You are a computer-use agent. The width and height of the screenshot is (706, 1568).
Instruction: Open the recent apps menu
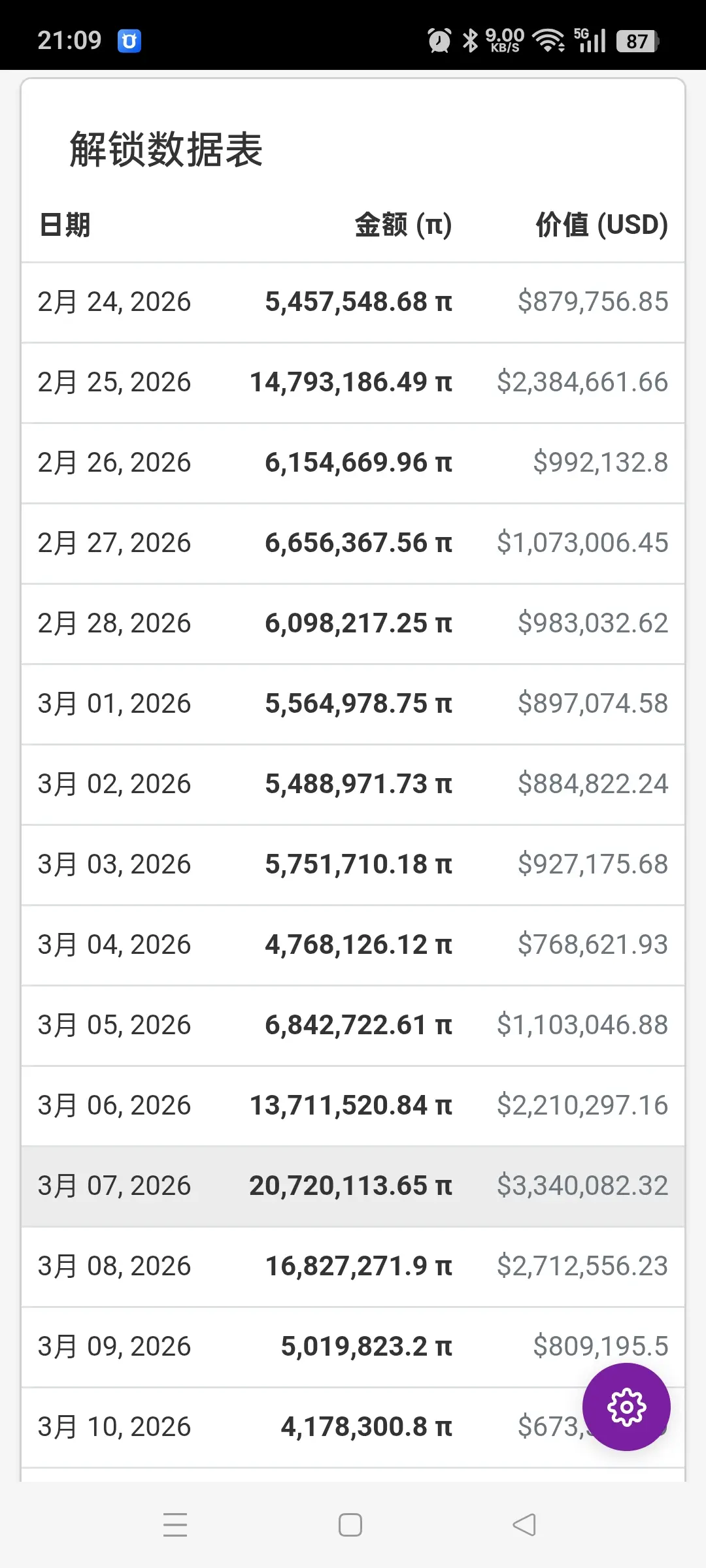(175, 1525)
